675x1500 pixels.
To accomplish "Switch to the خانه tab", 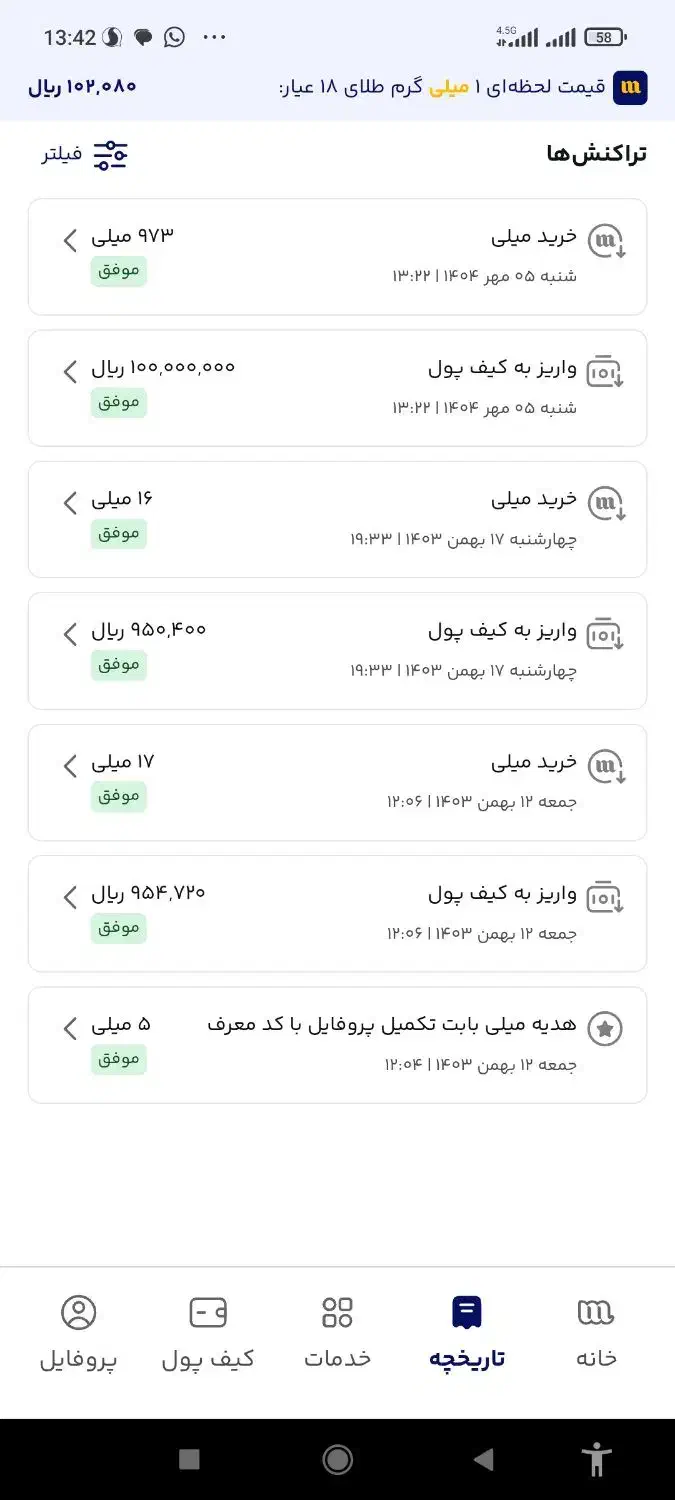I will pos(596,1333).
